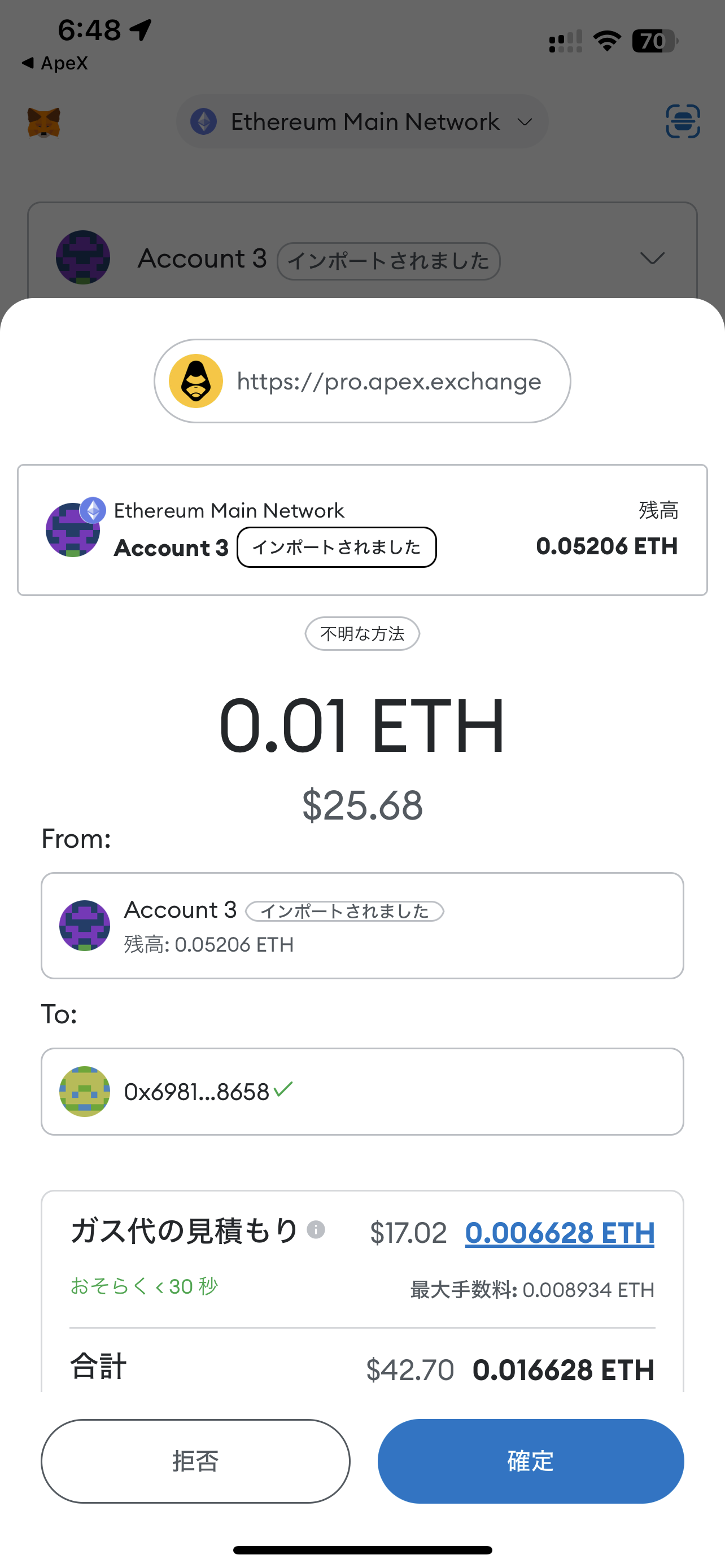Open gas estimate info icon

[315, 1229]
